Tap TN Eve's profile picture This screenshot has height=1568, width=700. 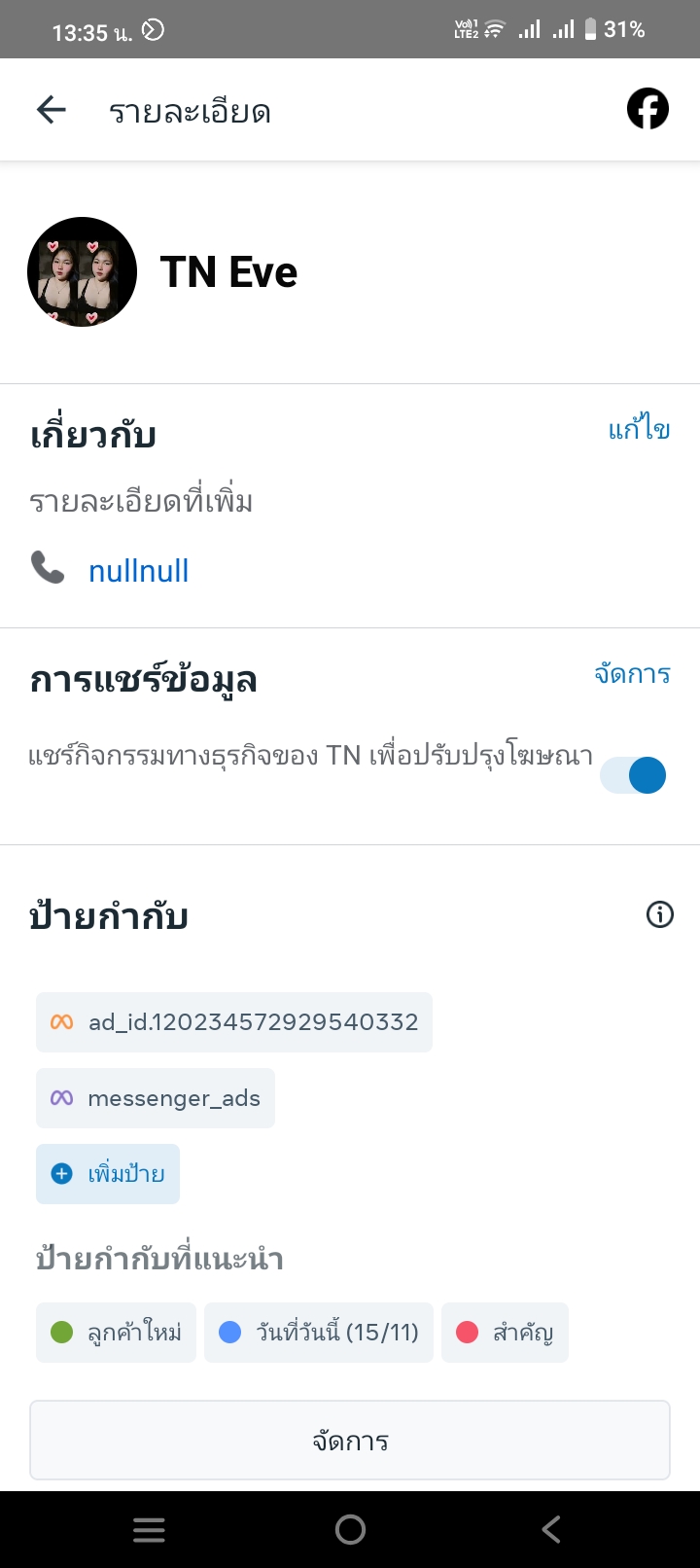[x=82, y=271]
